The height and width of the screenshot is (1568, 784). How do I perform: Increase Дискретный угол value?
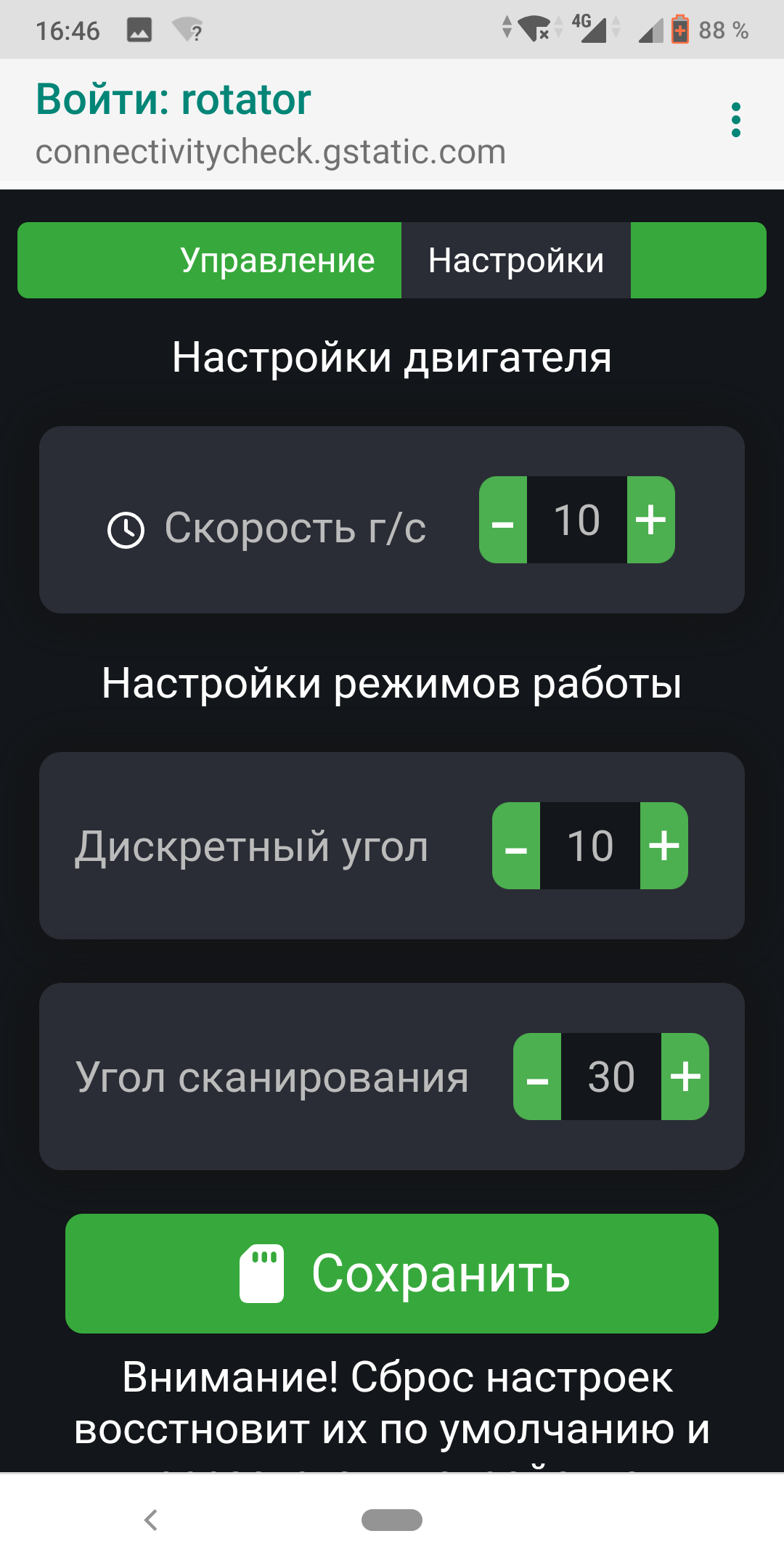click(x=663, y=844)
